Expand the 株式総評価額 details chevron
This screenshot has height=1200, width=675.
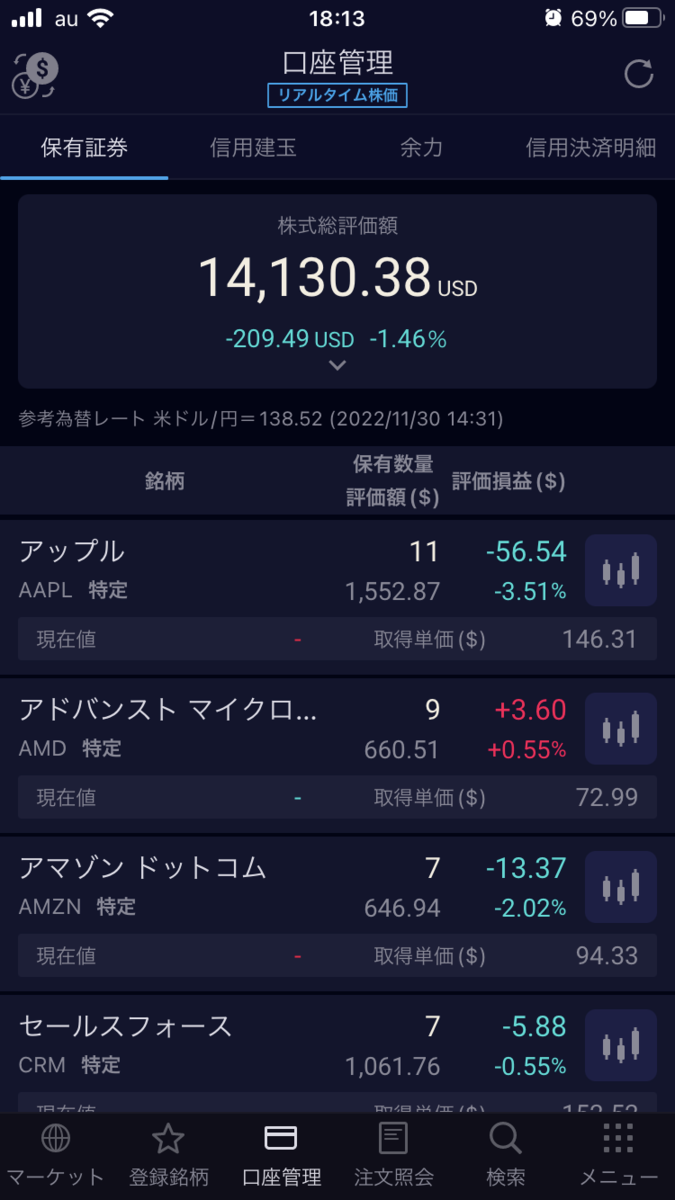click(337, 366)
